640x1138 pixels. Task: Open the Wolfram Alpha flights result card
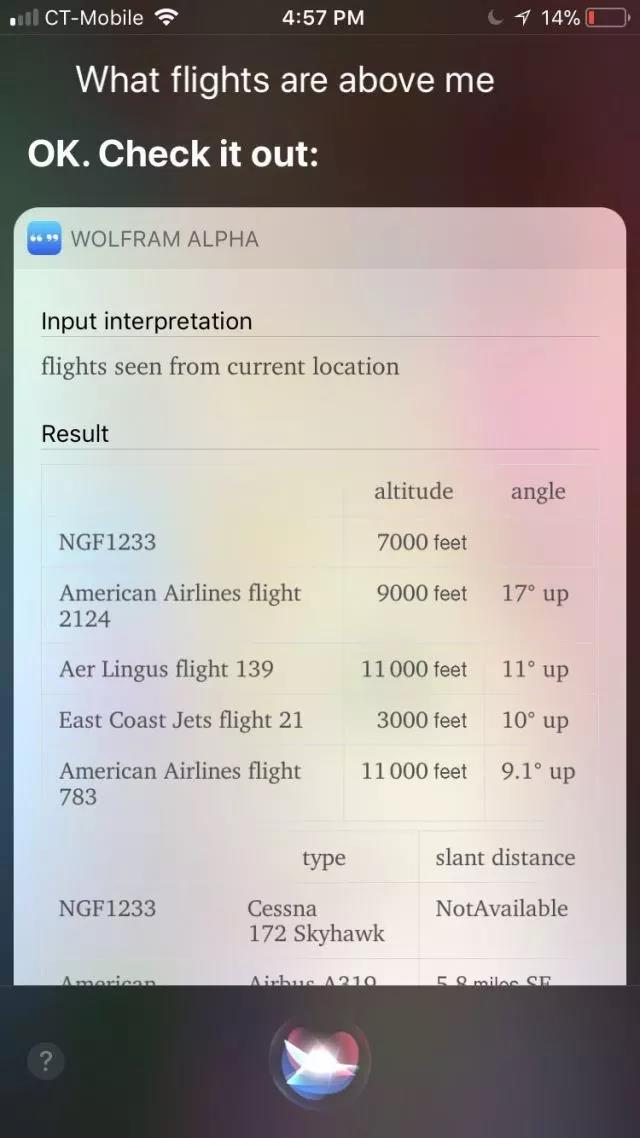(x=320, y=600)
